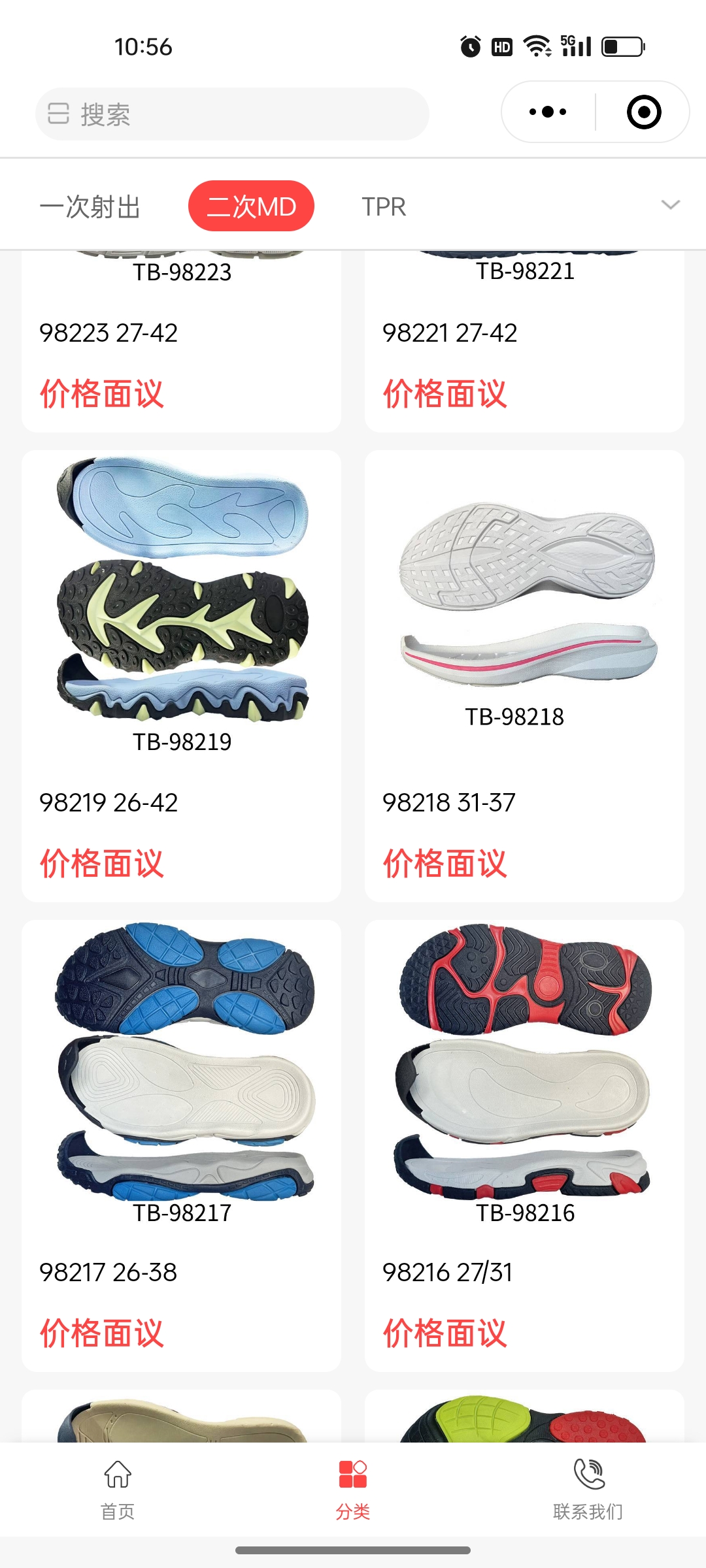Open product 98221 27-42
Screen dimensions: 706x1568
point(524,333)
